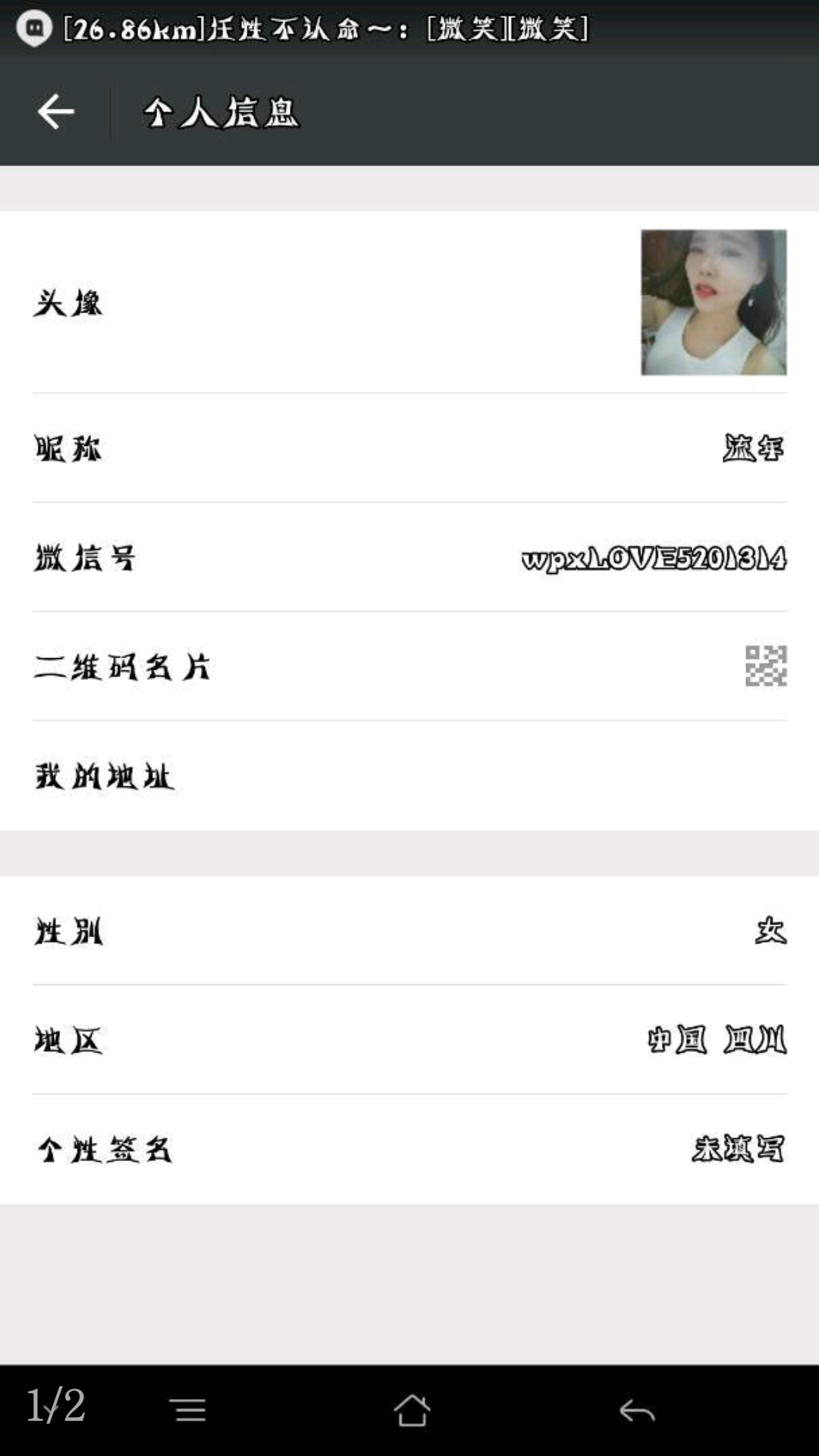Change the 性别 gender setting
This screenshot has height=1456, width=819.
click(409, 930)
